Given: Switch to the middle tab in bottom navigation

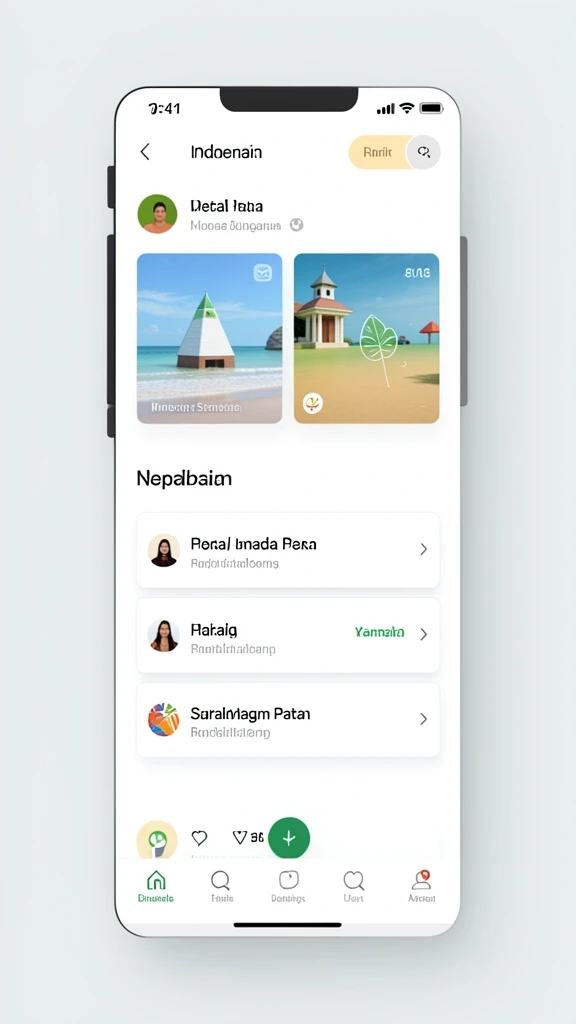Looking at the screenshot, I should (288, 886).
